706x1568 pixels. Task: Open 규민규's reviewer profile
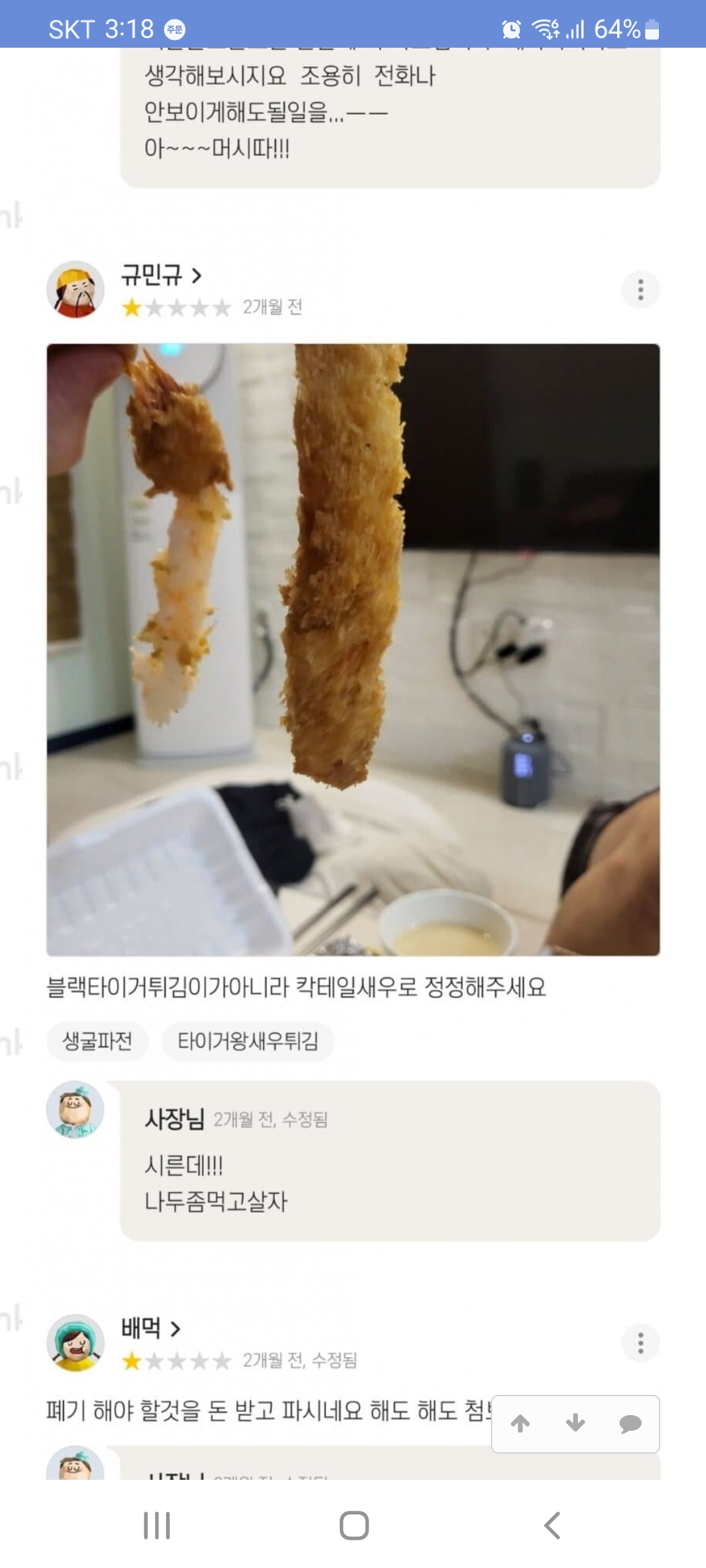161,275
